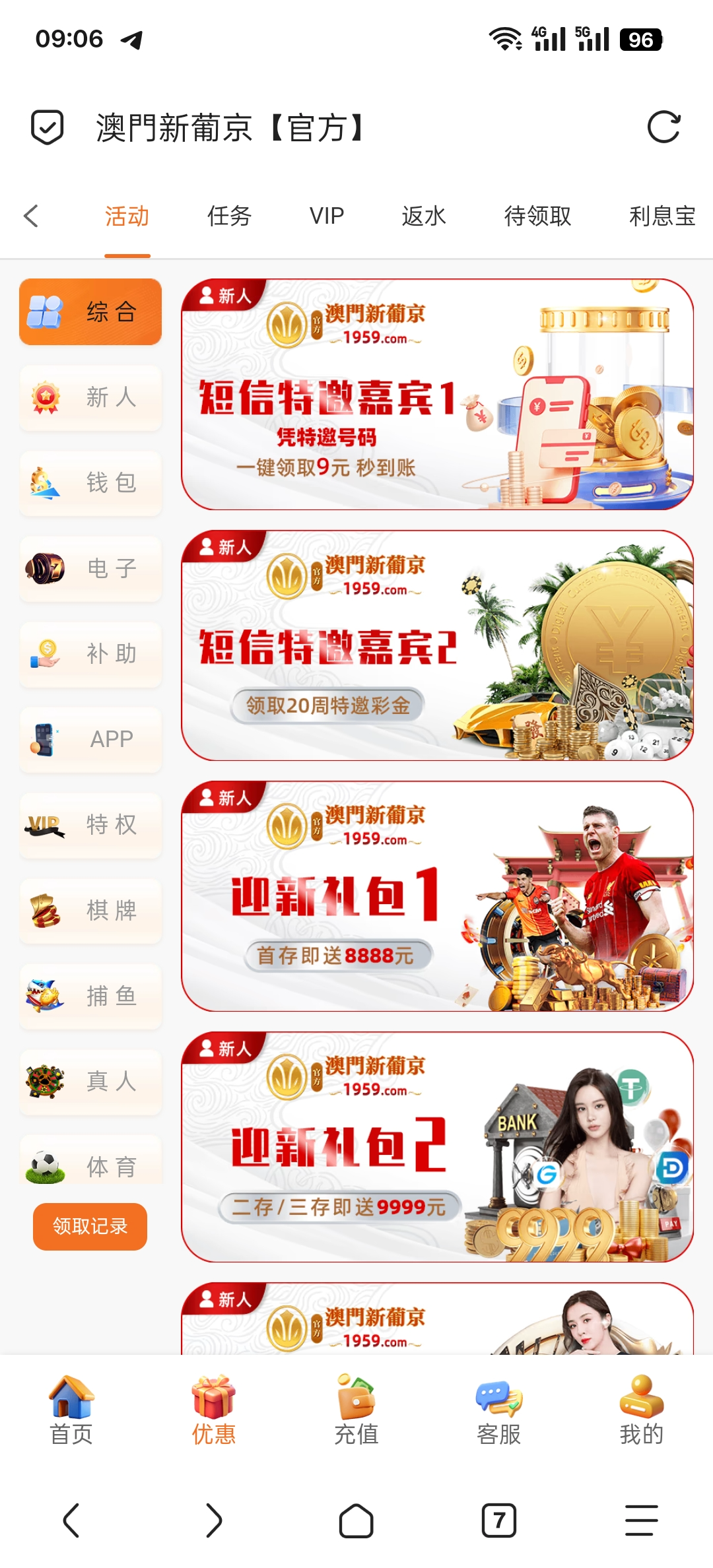The image size is (713, 1568).
Task: Go to the 首页 tab
Action: click(x=71, y=1410)
